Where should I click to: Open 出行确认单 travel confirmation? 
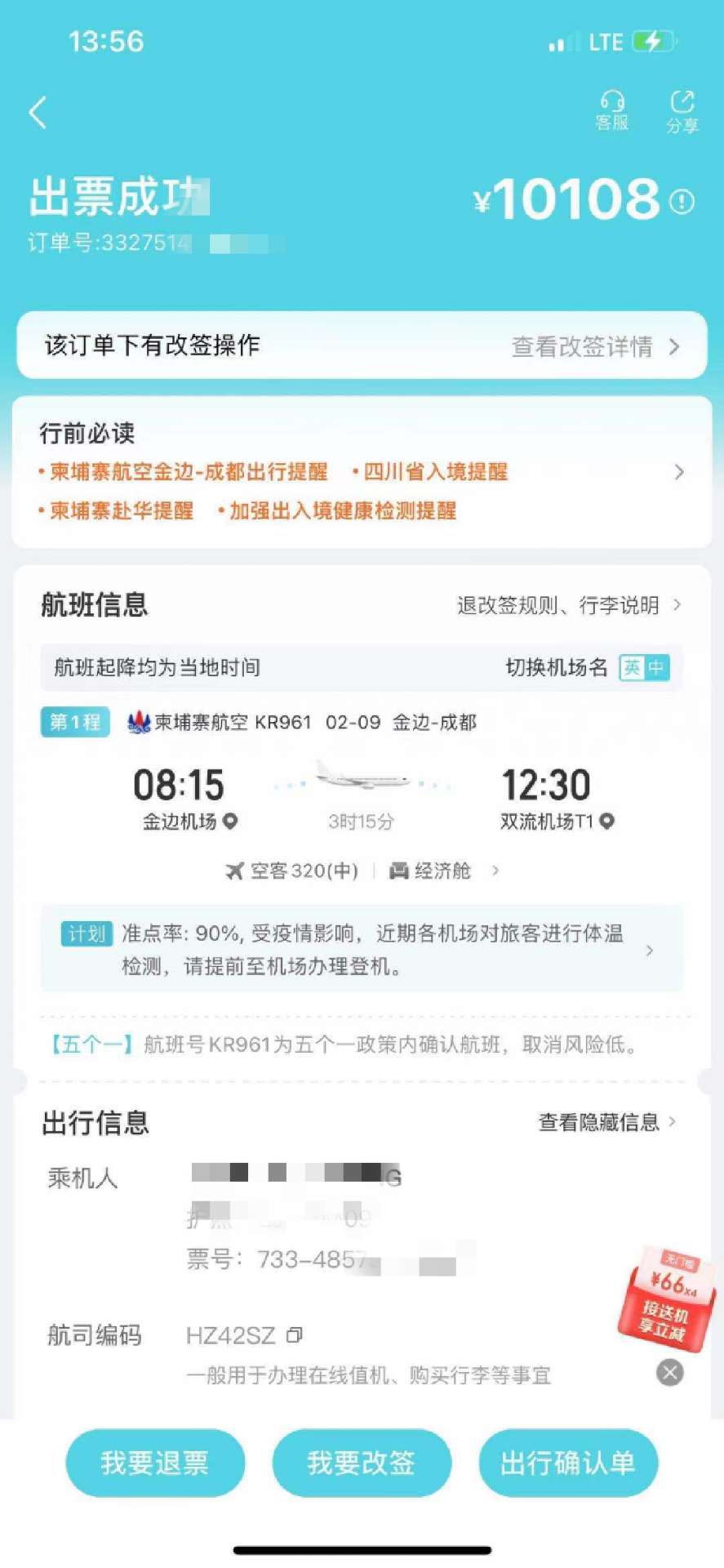pos(568,1463)
